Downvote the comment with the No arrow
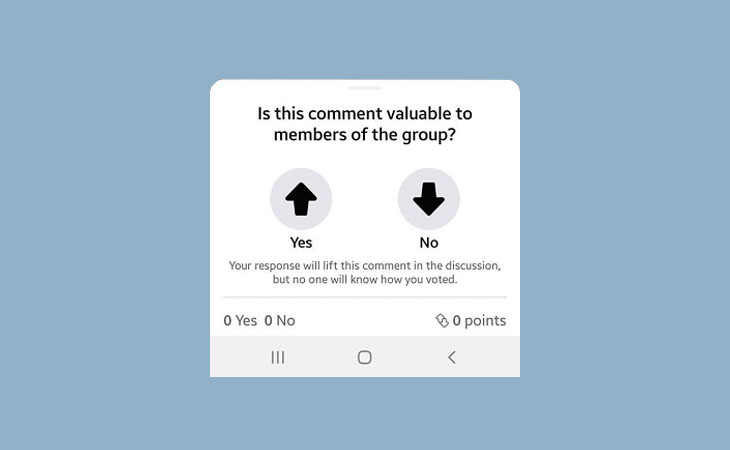Viewport: 730px width, 450px height. click(429, 199)
